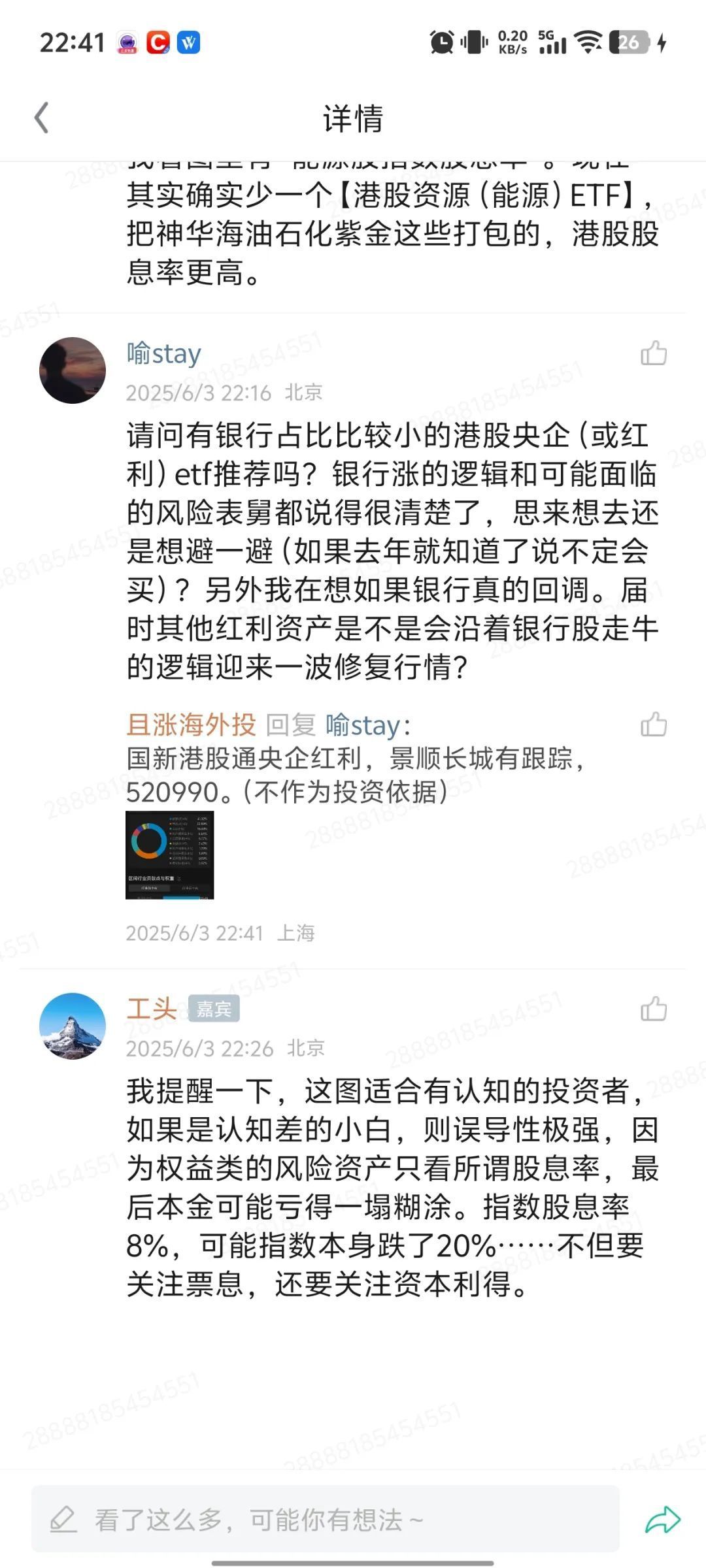
Task: Open 喻stay's profile avatar
Action: pos(73,370)
